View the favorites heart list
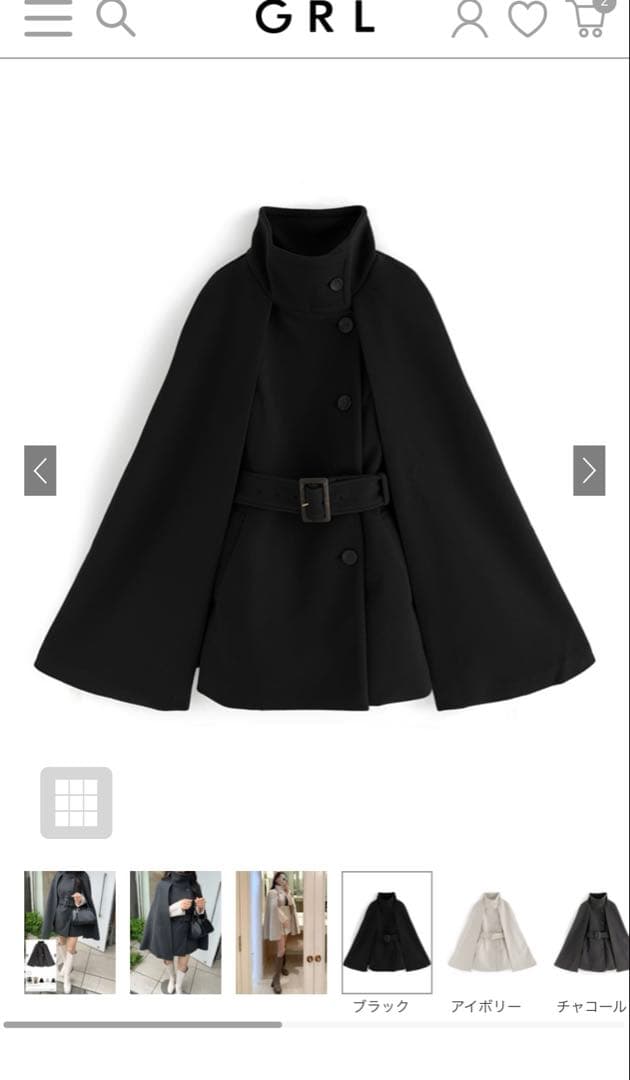The height and width of the screenshot is (1080, 630). (x=527, y=19)
